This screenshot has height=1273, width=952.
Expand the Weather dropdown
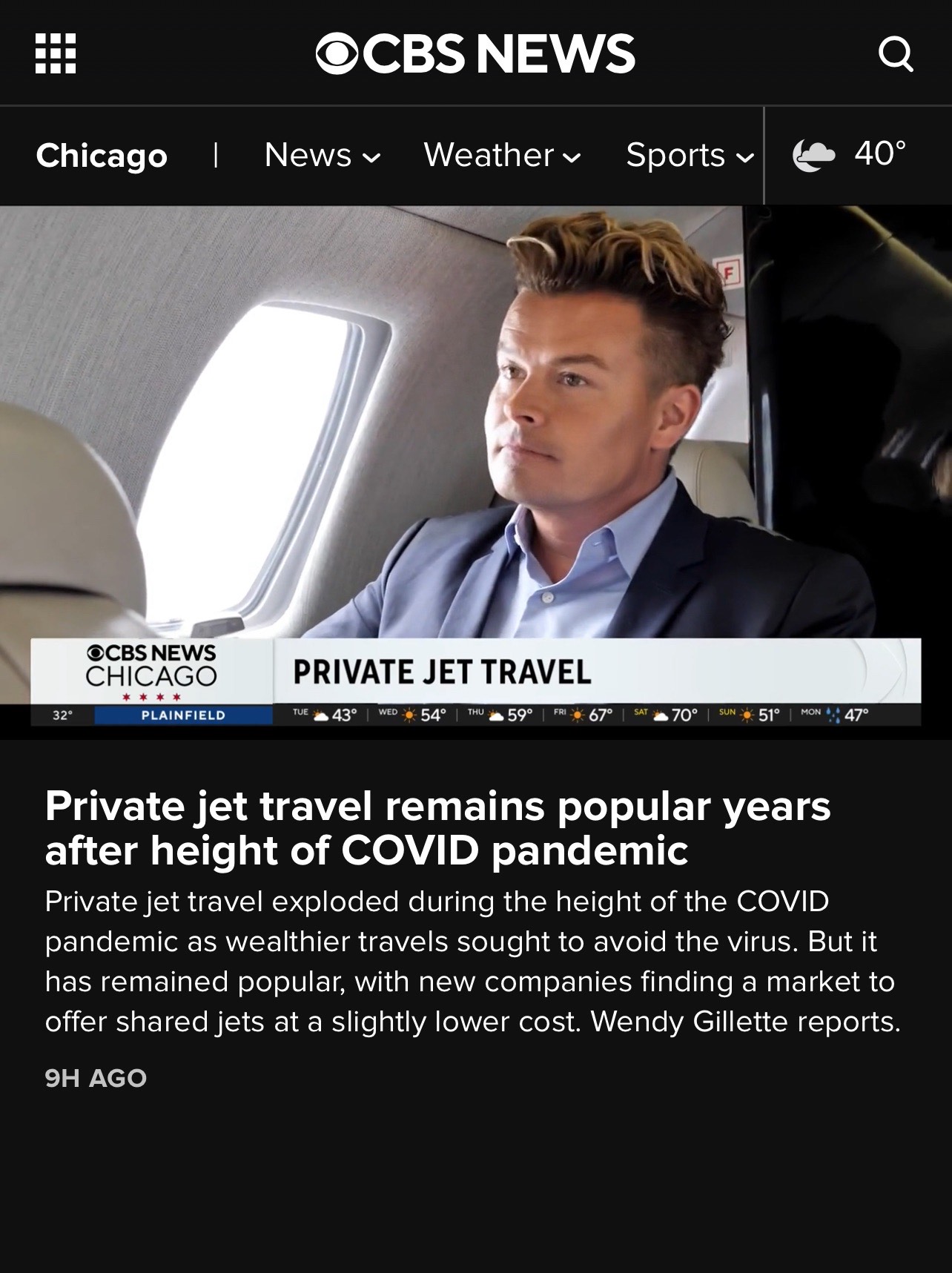coord(502,156)
